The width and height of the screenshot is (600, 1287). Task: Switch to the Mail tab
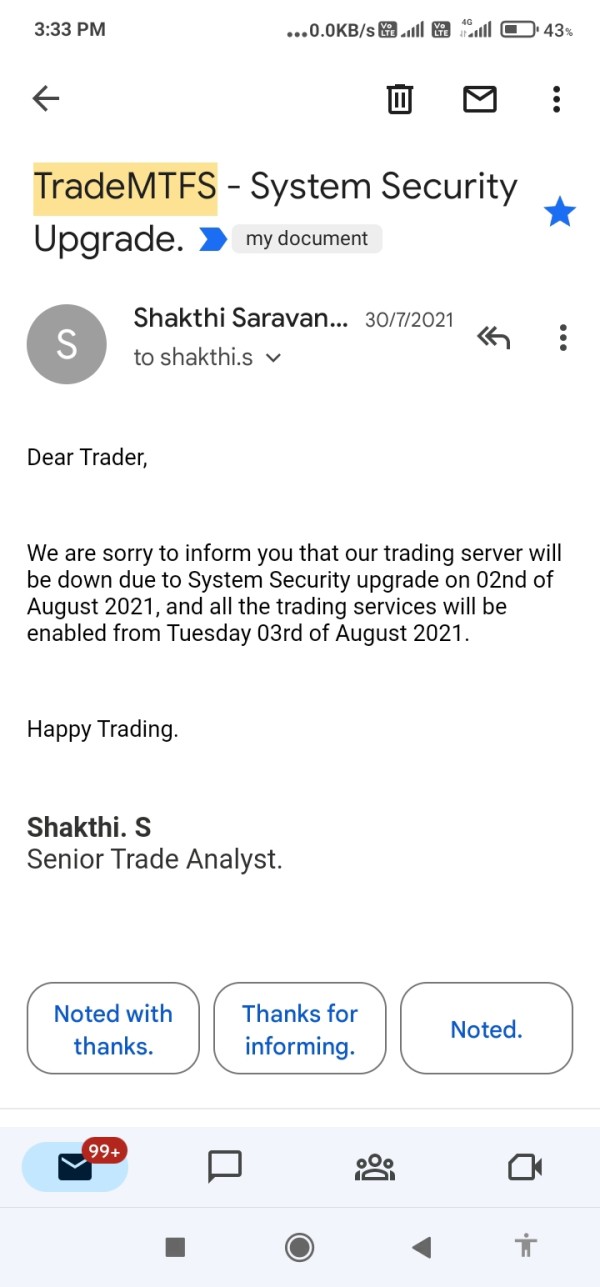[75, 1166]
